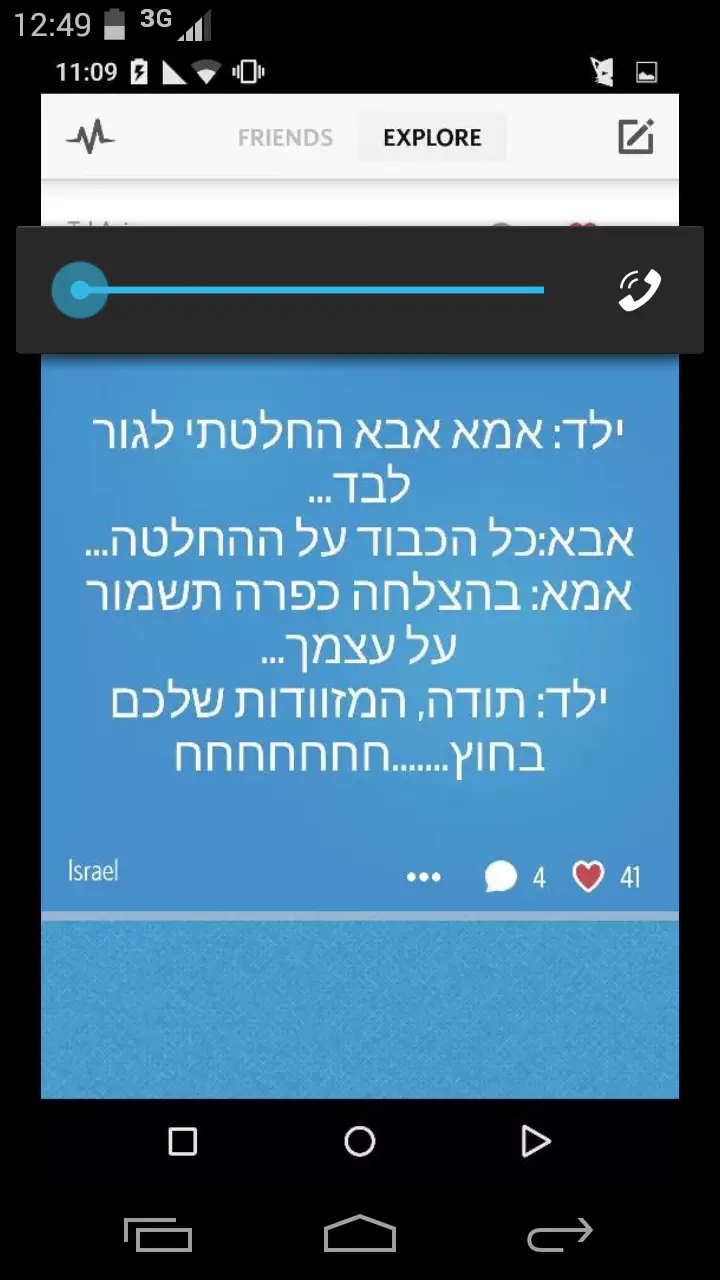Select the Explore tab
Screen dimensions: 720x1280
(432, 138)
